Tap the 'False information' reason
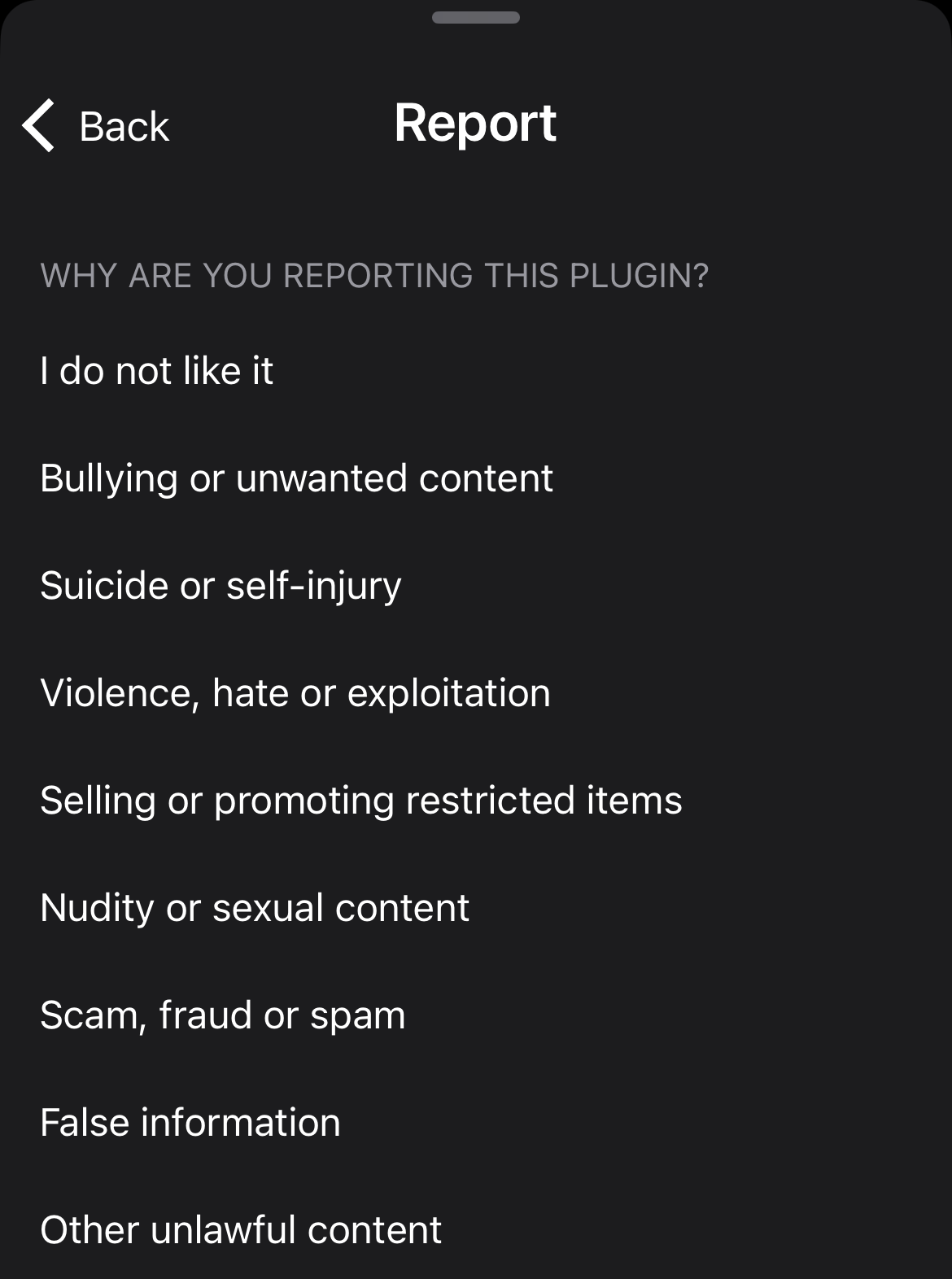The image size is (952, 1279). [x=190, y=1123]
